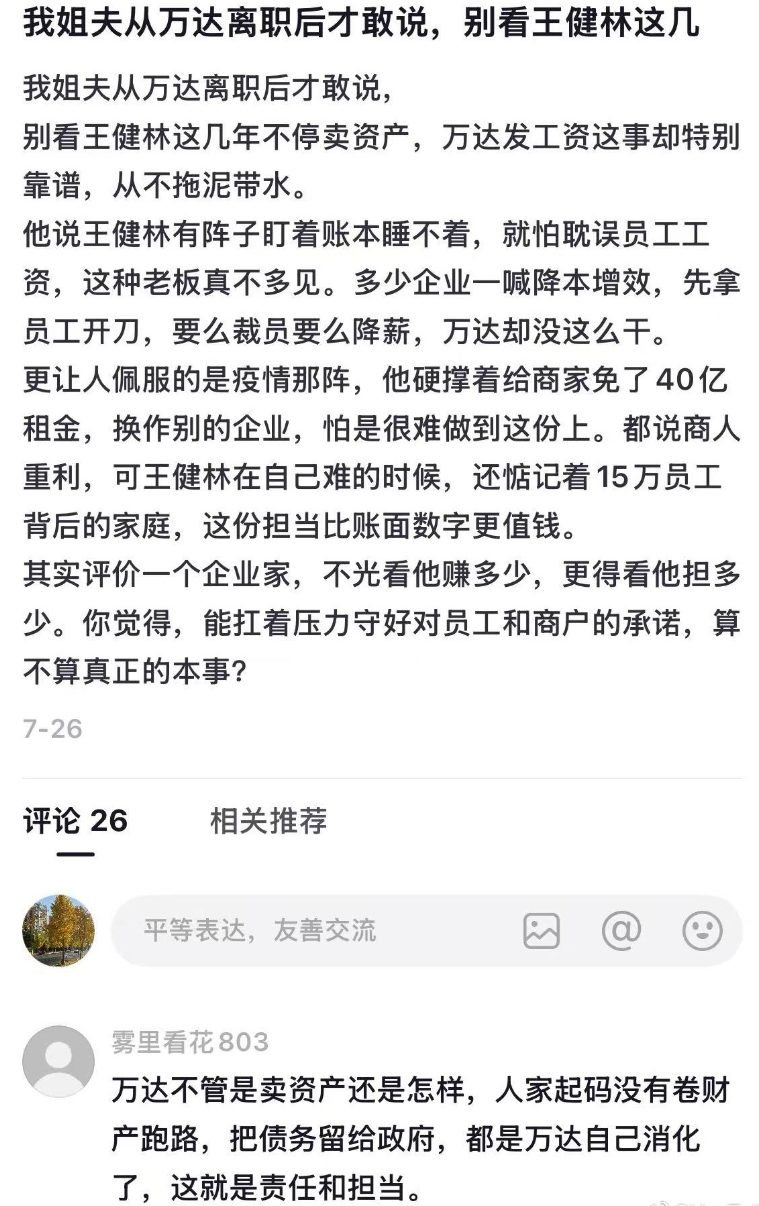Open the emoji picker

point(702,930)
